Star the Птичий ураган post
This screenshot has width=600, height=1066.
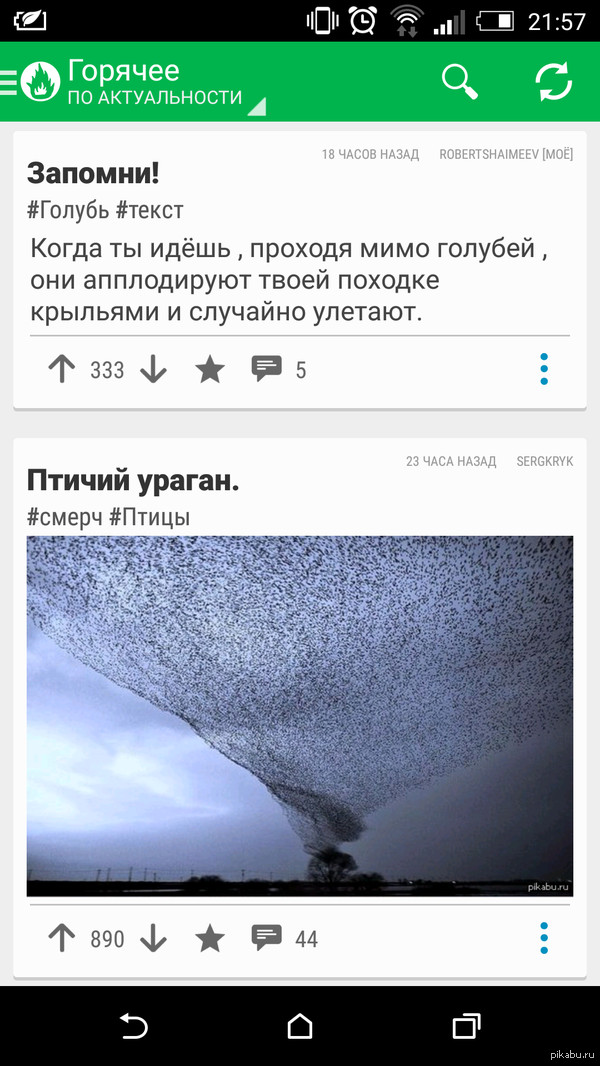click(x=209, y=938)
